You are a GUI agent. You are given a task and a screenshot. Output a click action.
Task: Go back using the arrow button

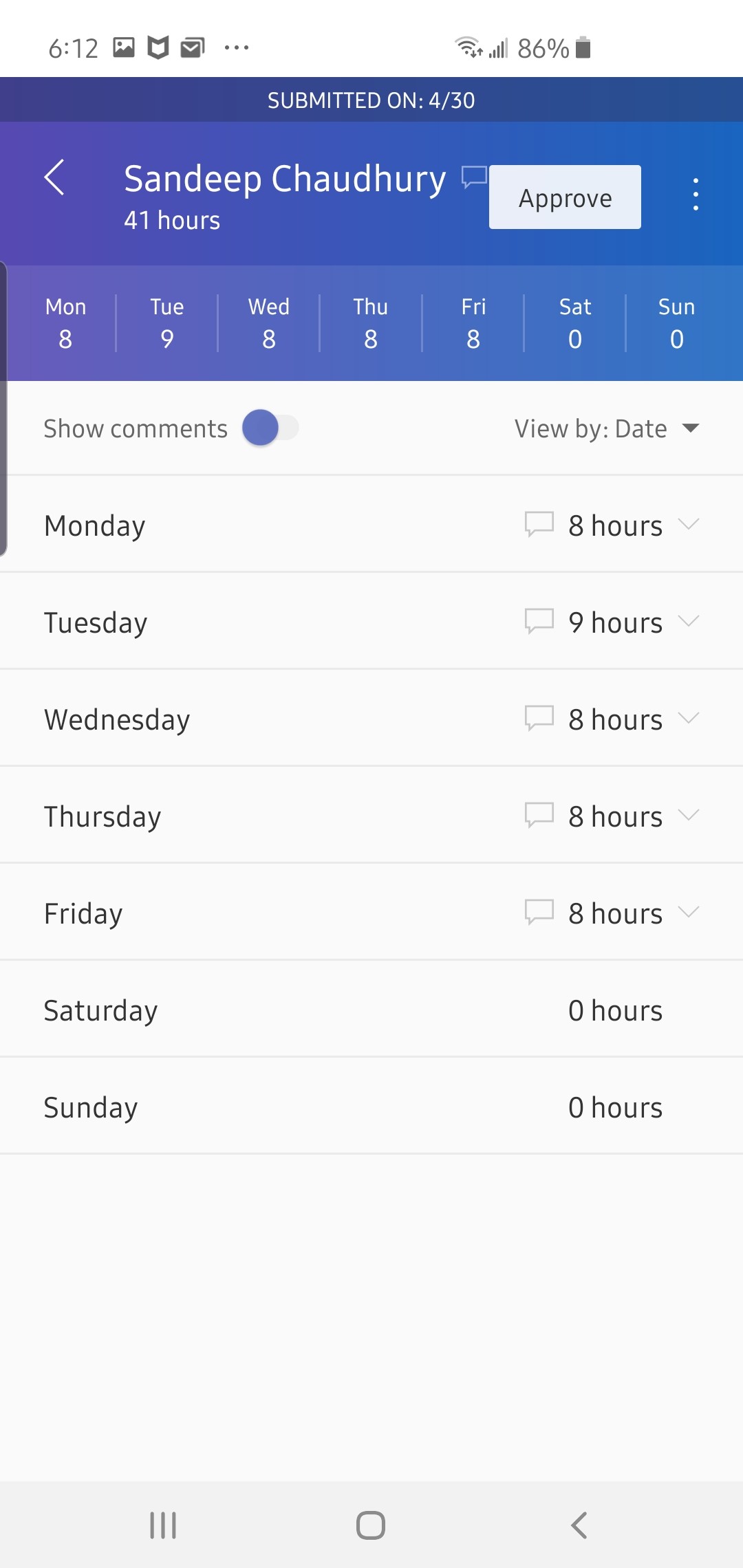(54, 177)
